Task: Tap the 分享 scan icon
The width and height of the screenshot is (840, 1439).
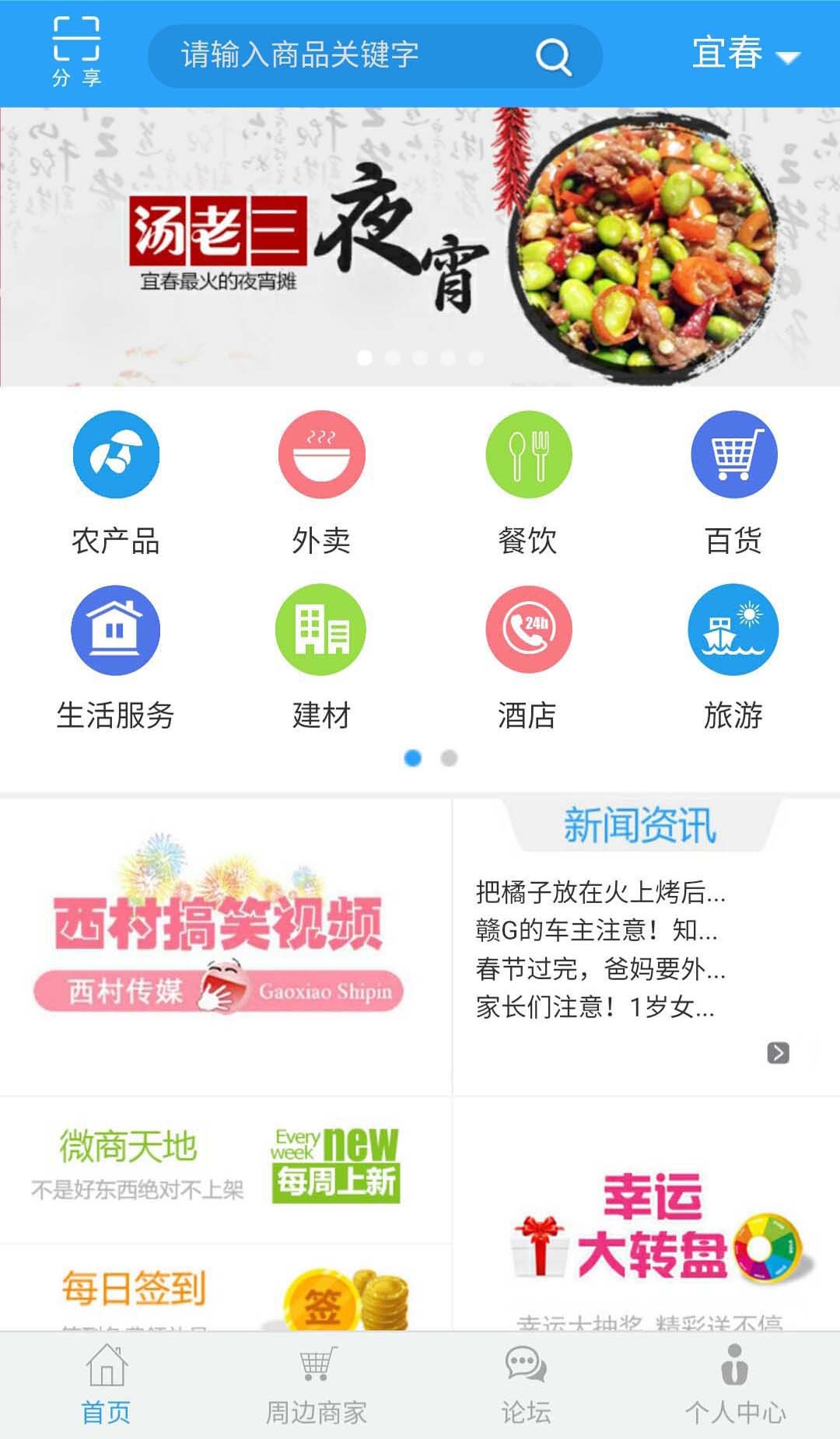Action: tap(76, 52)
